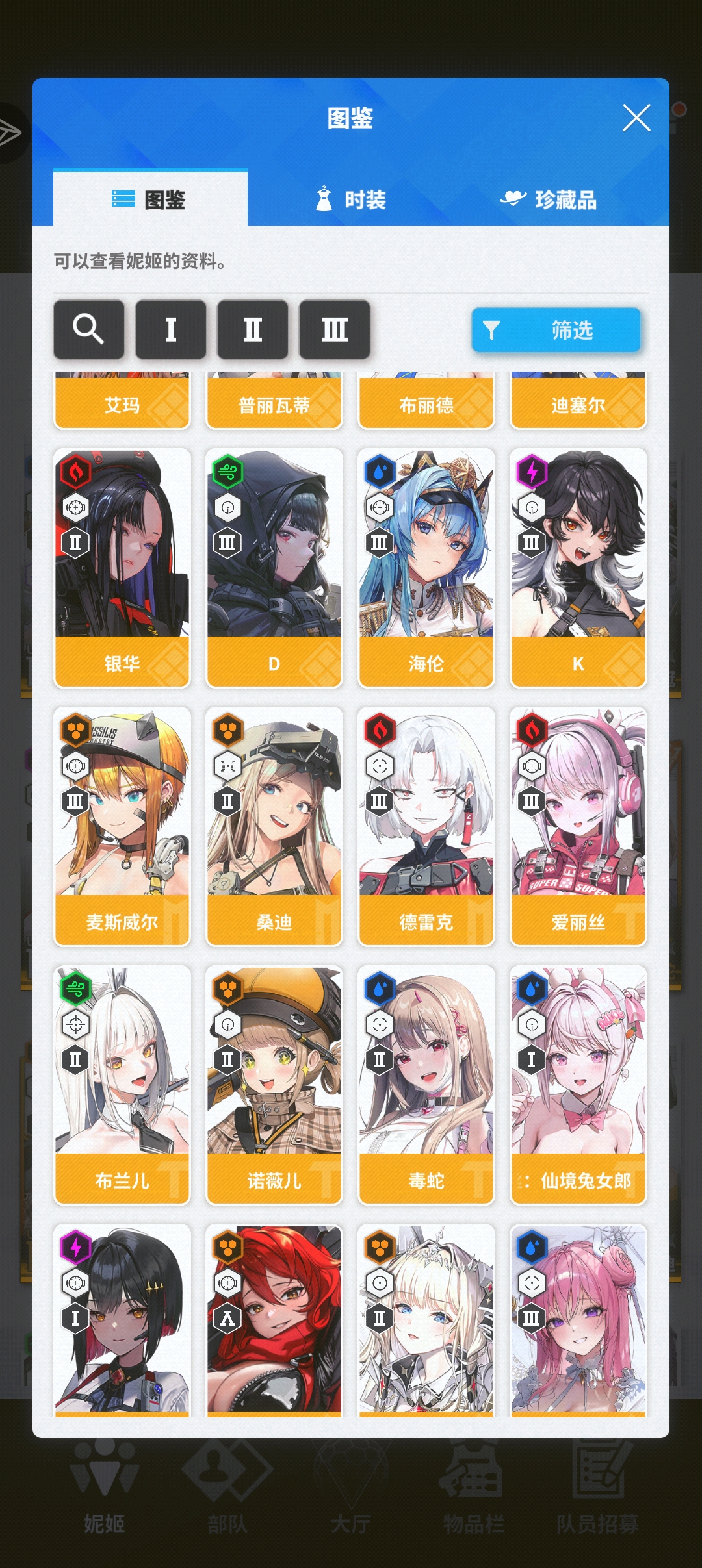Image resolution: width=702 pixels, height=1568 pixels.
Task: Open the K character card
Action: [x=578, y=567]
